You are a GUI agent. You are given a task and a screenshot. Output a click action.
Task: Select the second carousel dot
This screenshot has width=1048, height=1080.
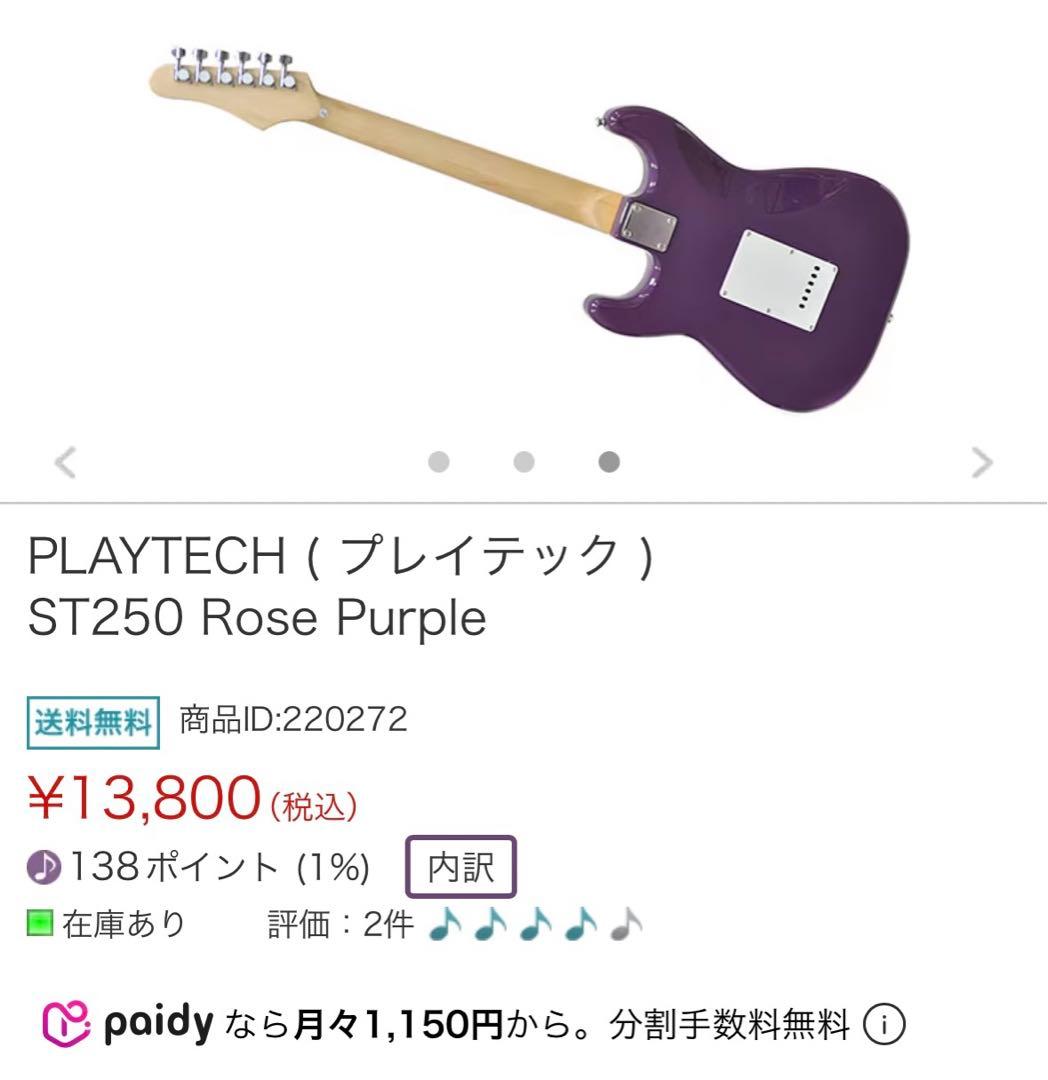click(524, 461)
